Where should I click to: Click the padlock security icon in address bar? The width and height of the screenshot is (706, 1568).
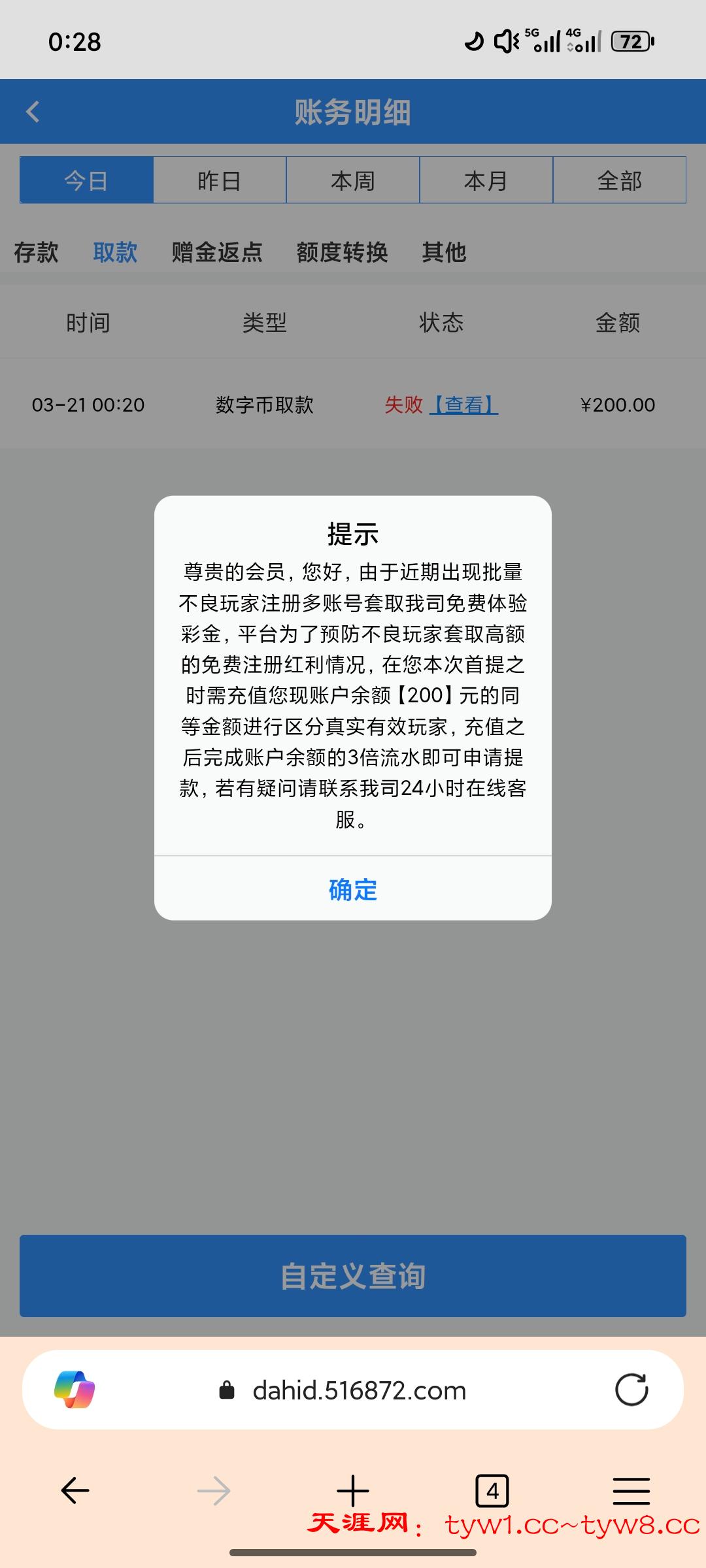point(226,1390)
